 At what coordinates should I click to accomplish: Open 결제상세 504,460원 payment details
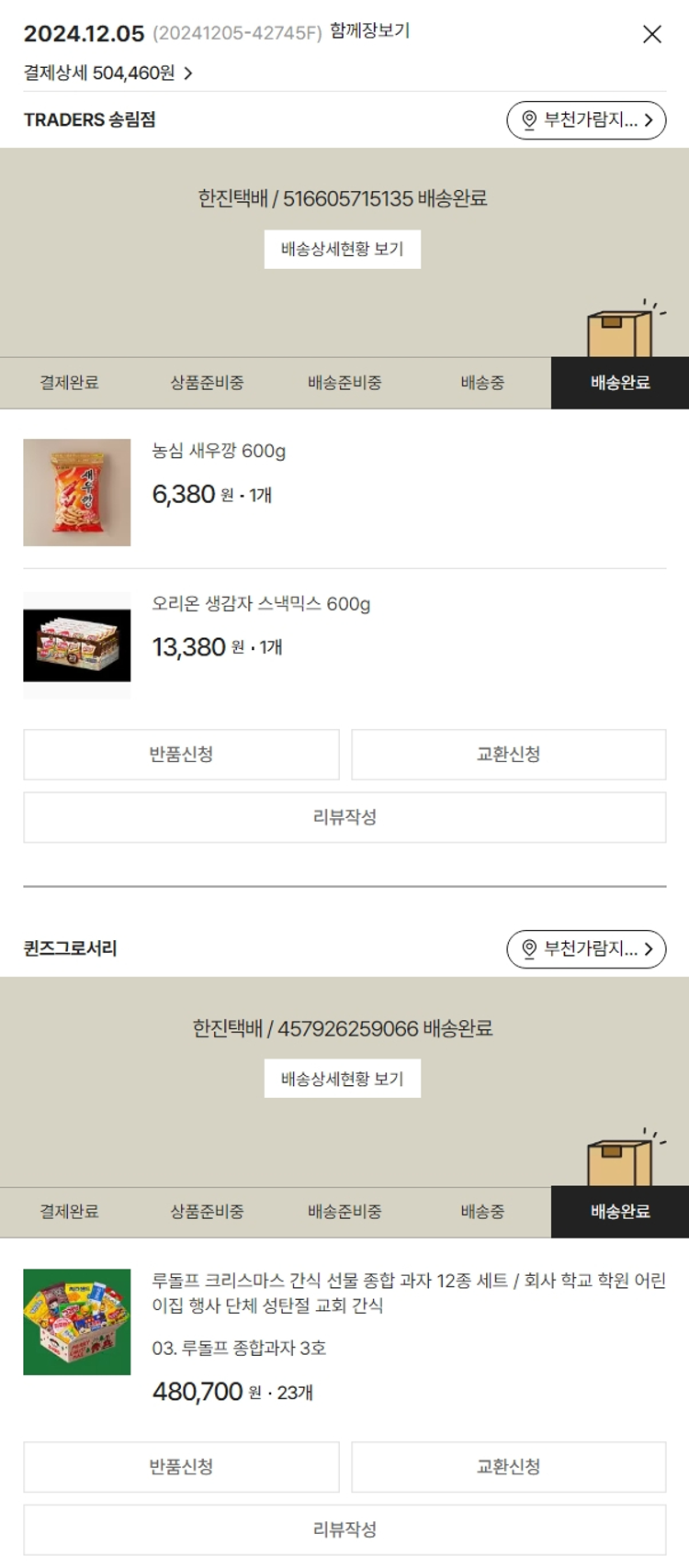coord(108,73)
